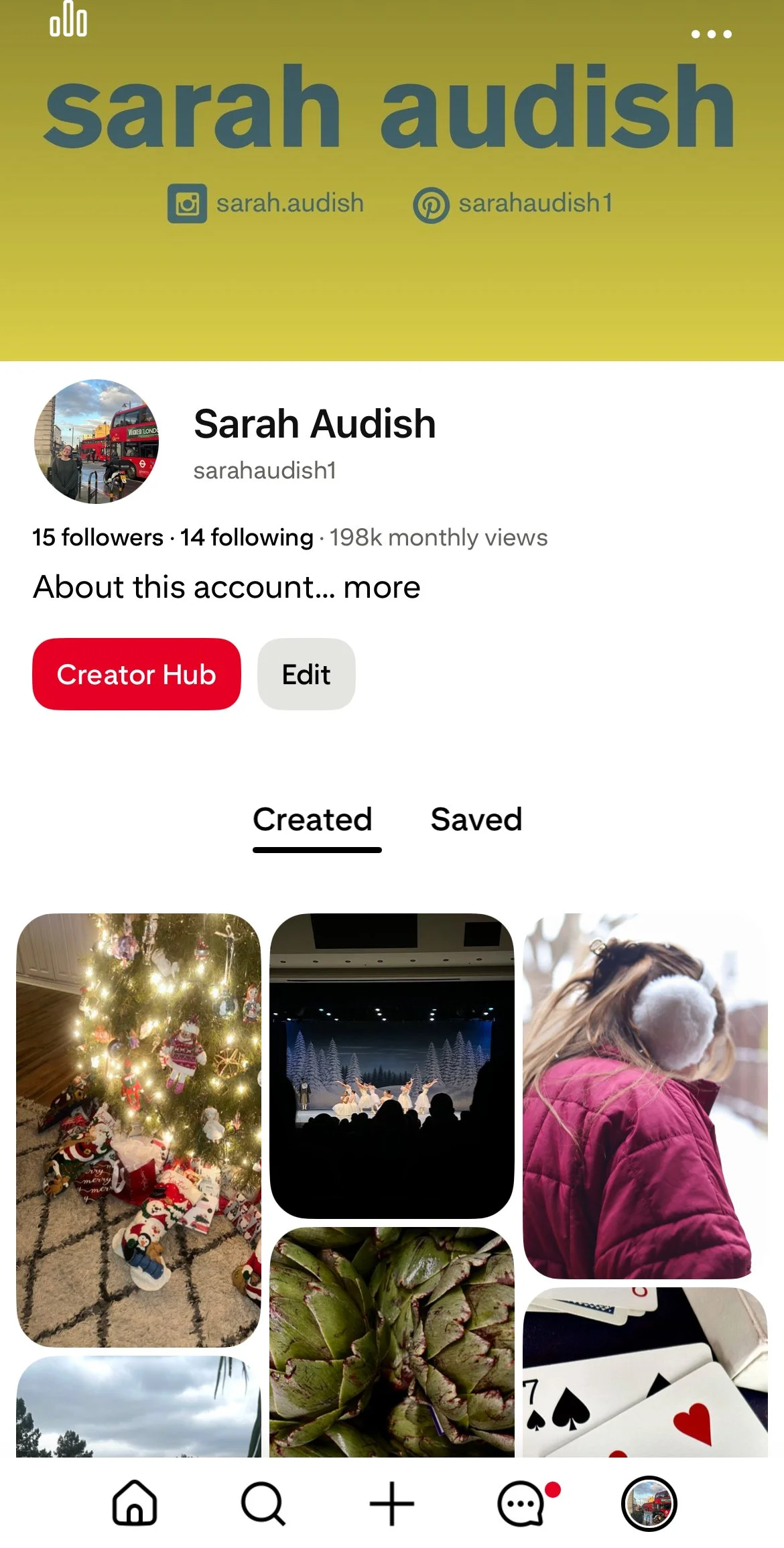This screenshot has height=1548, width=784.
Task: Open the profile tab in bottom bar
Action: point(649,1504)
